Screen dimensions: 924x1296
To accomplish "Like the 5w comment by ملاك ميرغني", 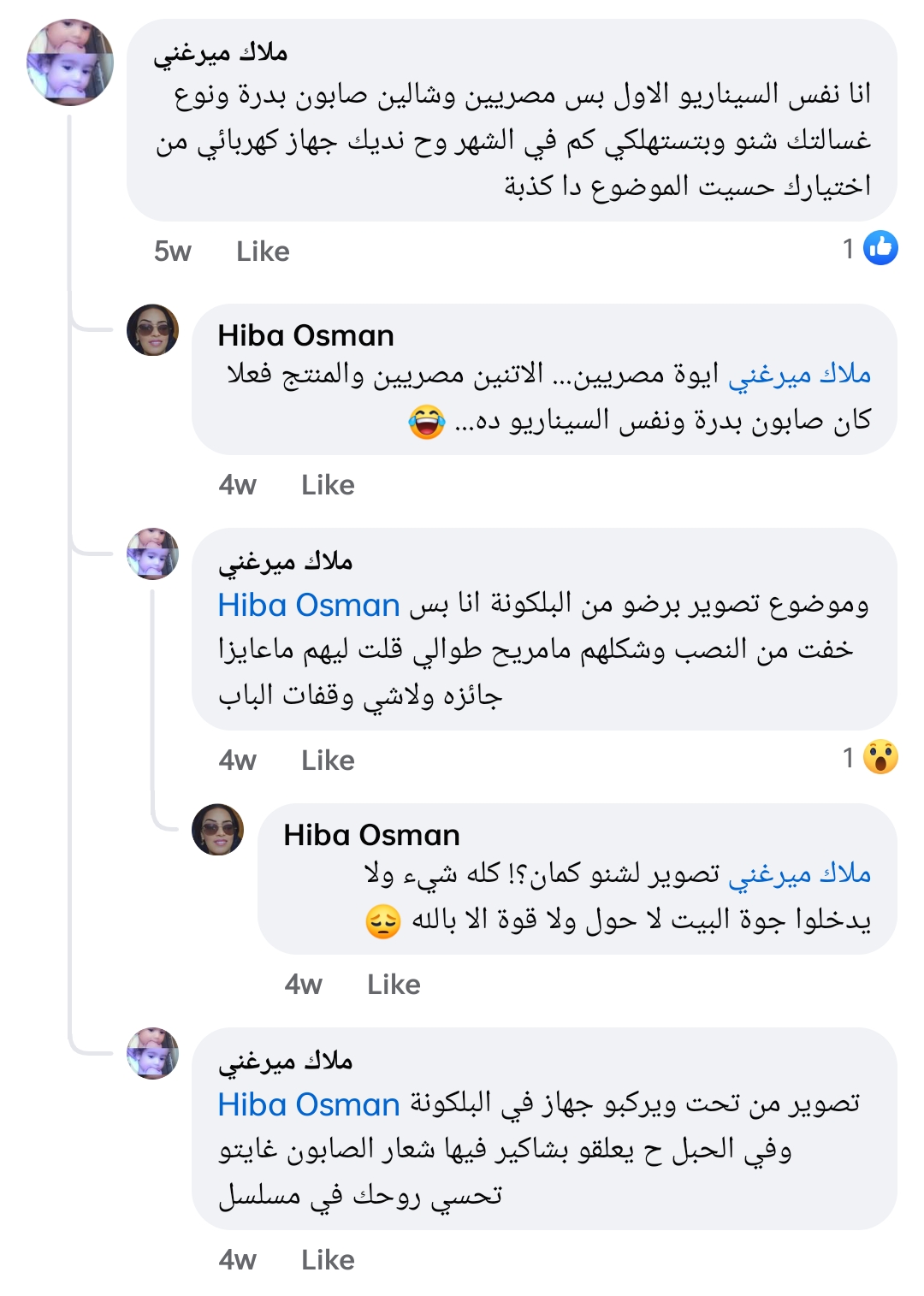I will click(x=263, y=252).
